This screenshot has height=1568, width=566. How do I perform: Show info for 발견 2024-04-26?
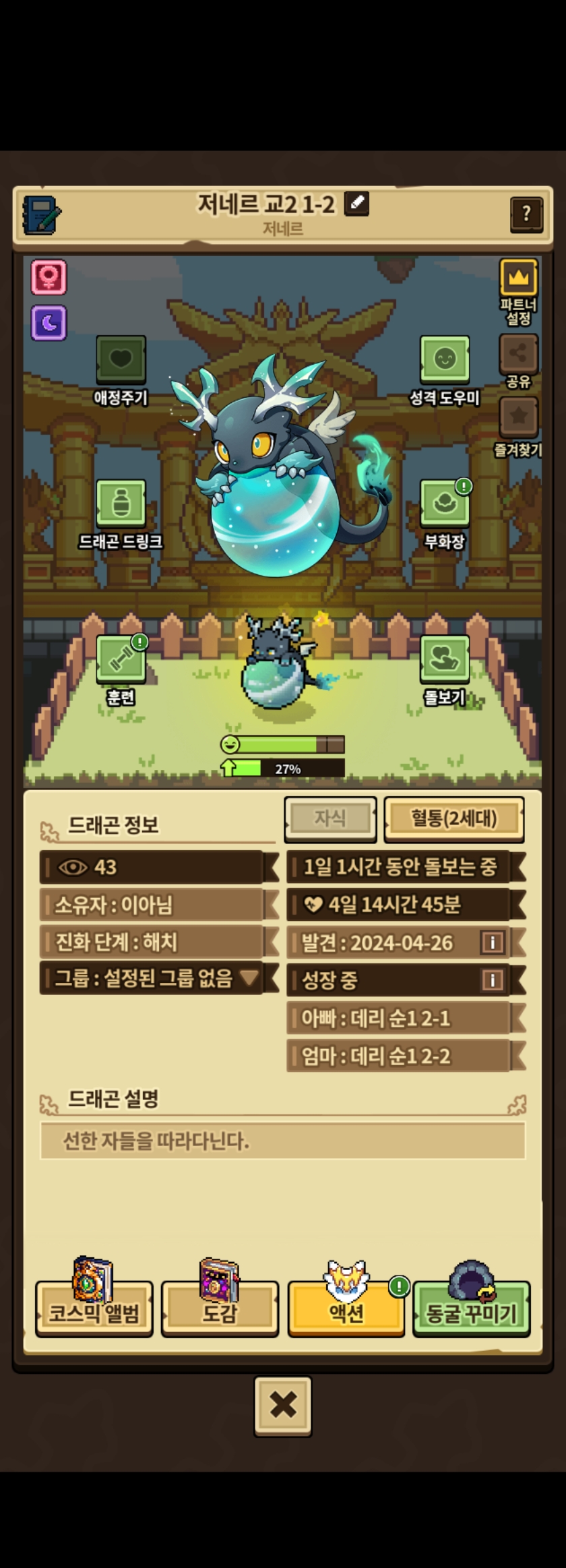pos(492,942)
